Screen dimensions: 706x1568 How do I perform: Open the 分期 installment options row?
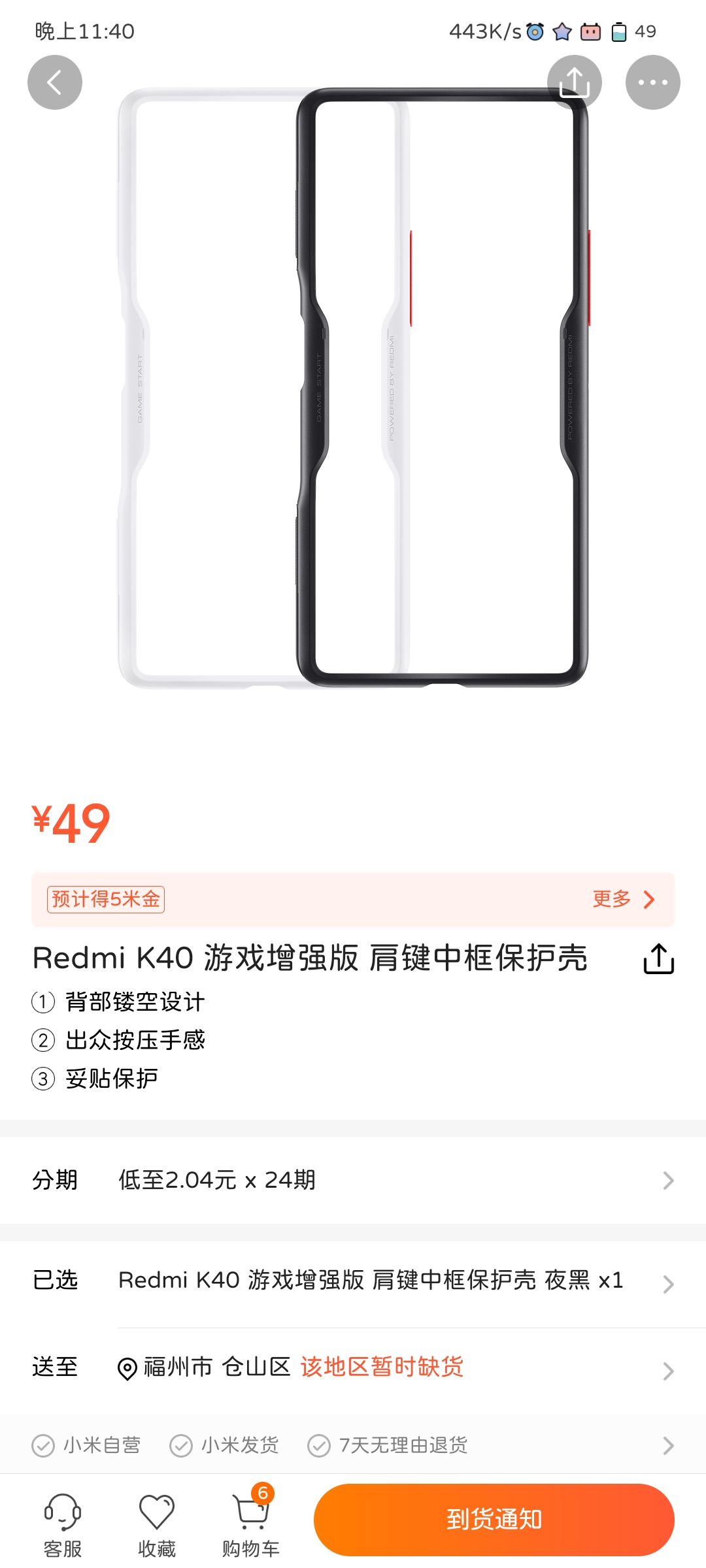[353, 1180]
